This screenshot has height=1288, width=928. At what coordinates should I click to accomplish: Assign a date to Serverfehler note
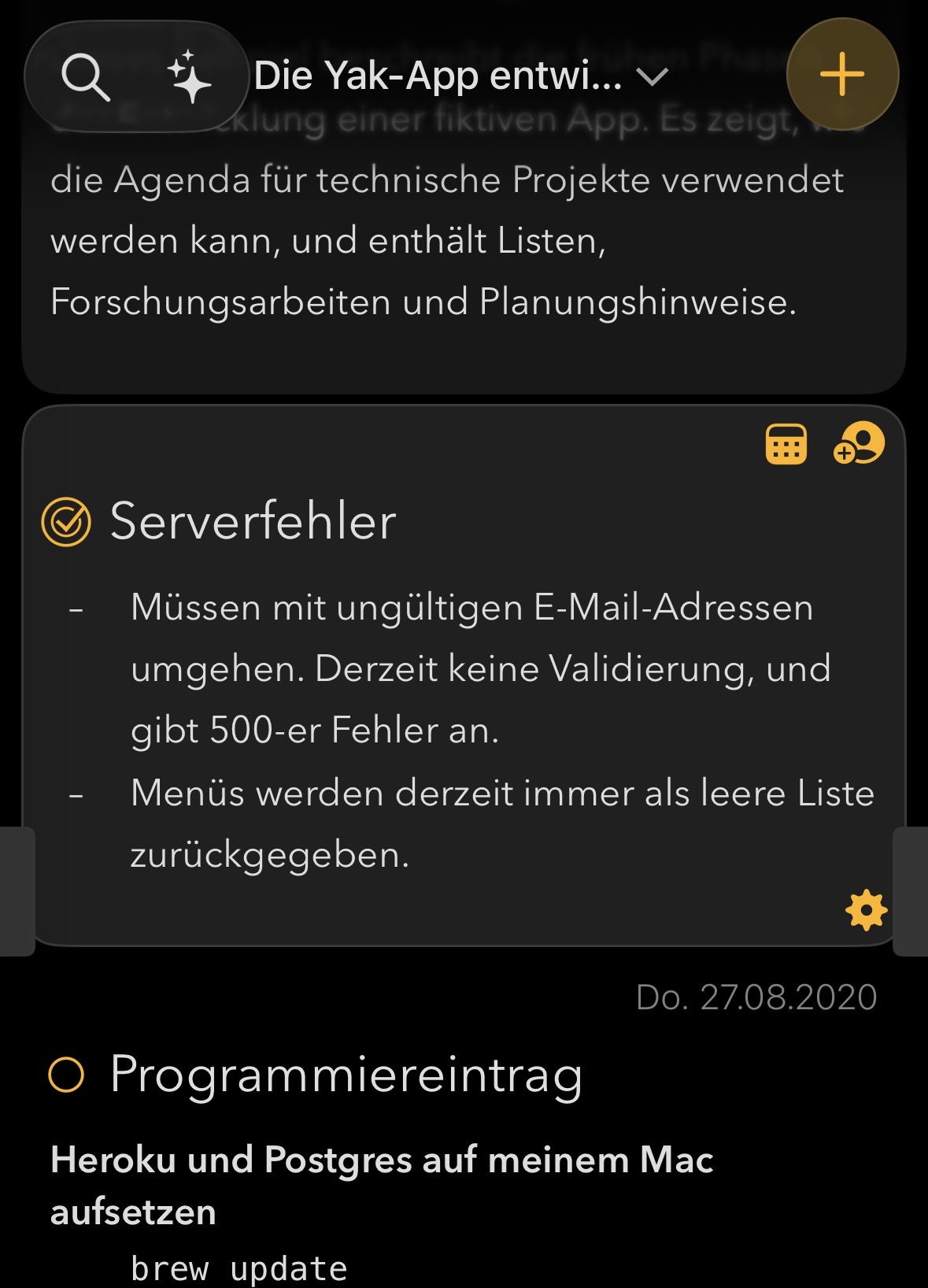pyautogui.click(x=786, y=444)
